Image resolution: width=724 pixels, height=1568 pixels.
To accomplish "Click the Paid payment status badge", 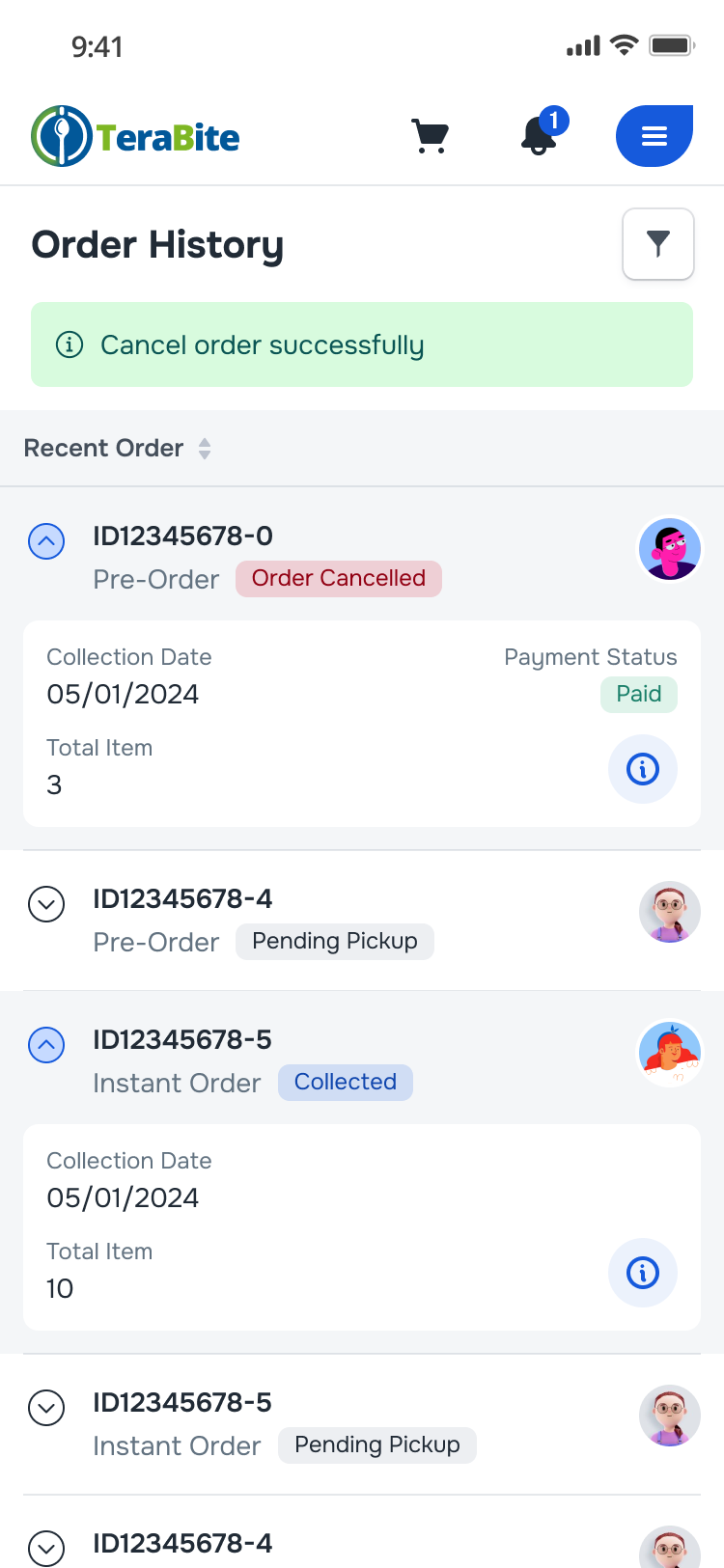I will (638, 694).
